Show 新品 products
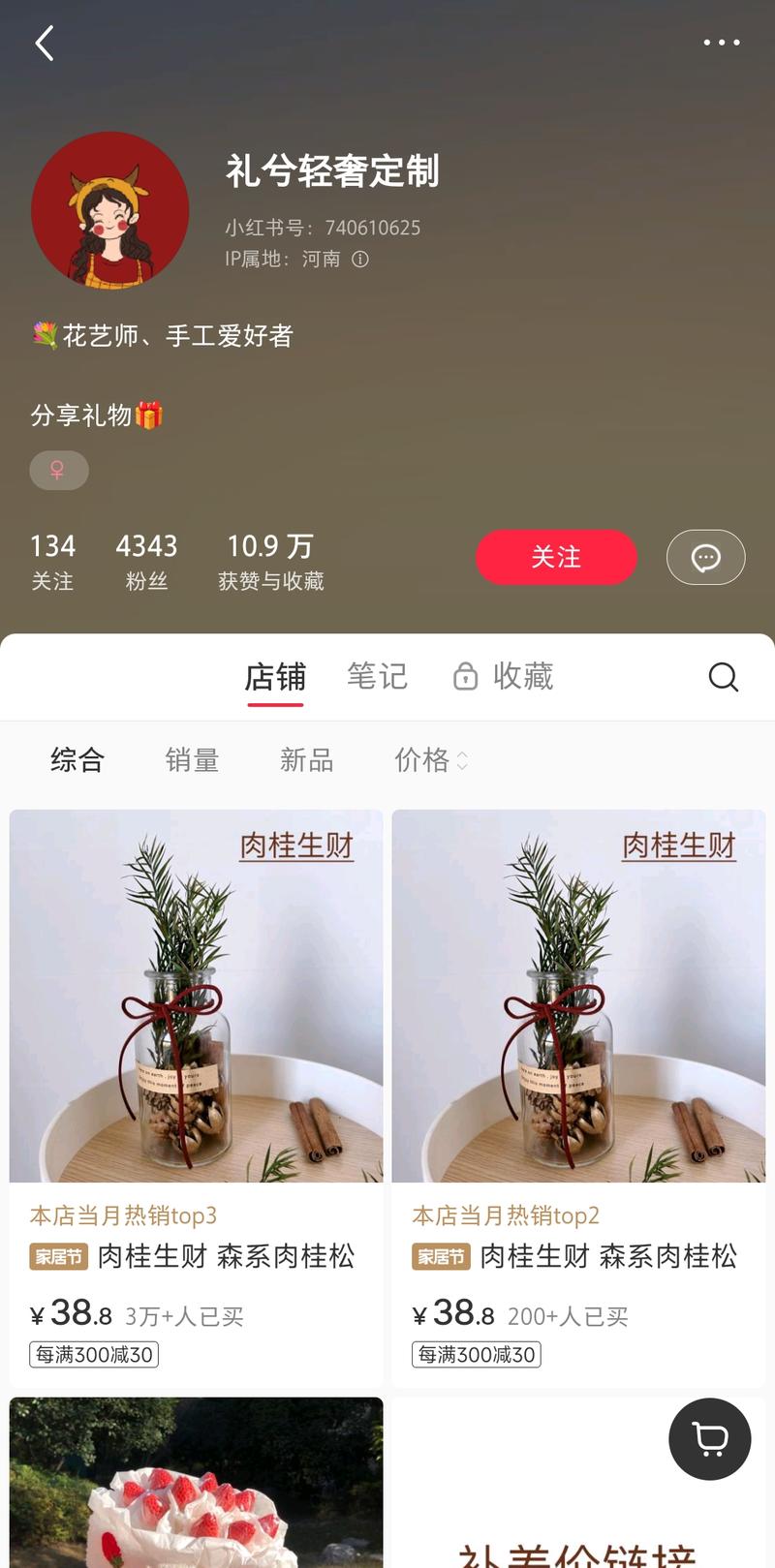 [x=306, y=760]
